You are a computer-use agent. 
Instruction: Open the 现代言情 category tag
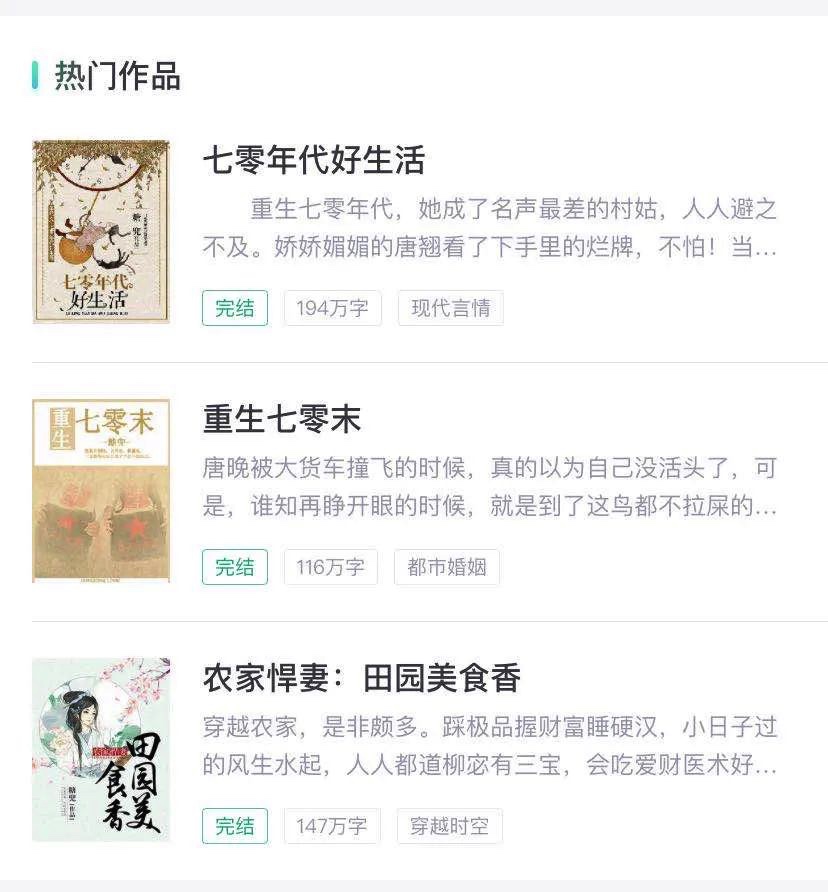[x=450, y=308]
